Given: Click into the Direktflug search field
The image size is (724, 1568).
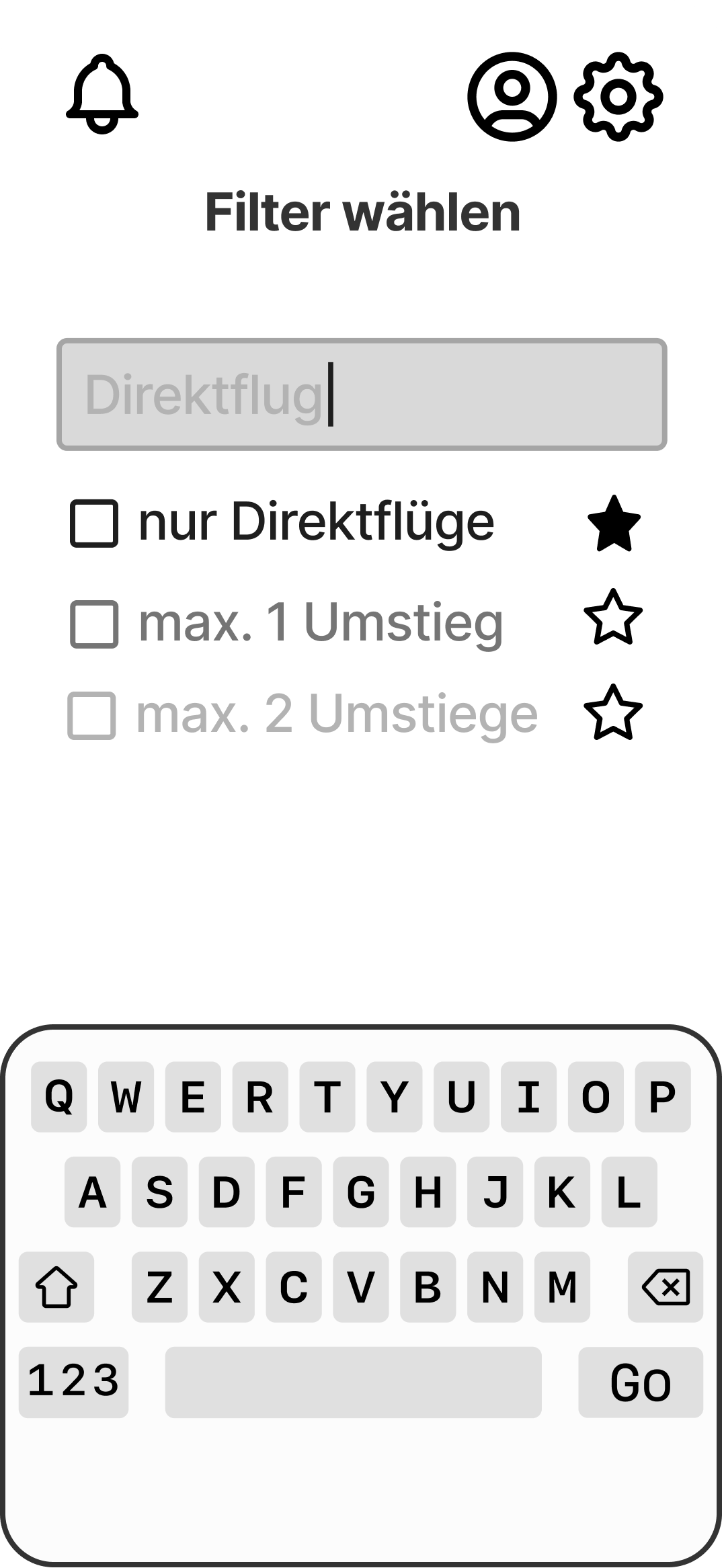Looking at the screenshot, I should point(362,395).
